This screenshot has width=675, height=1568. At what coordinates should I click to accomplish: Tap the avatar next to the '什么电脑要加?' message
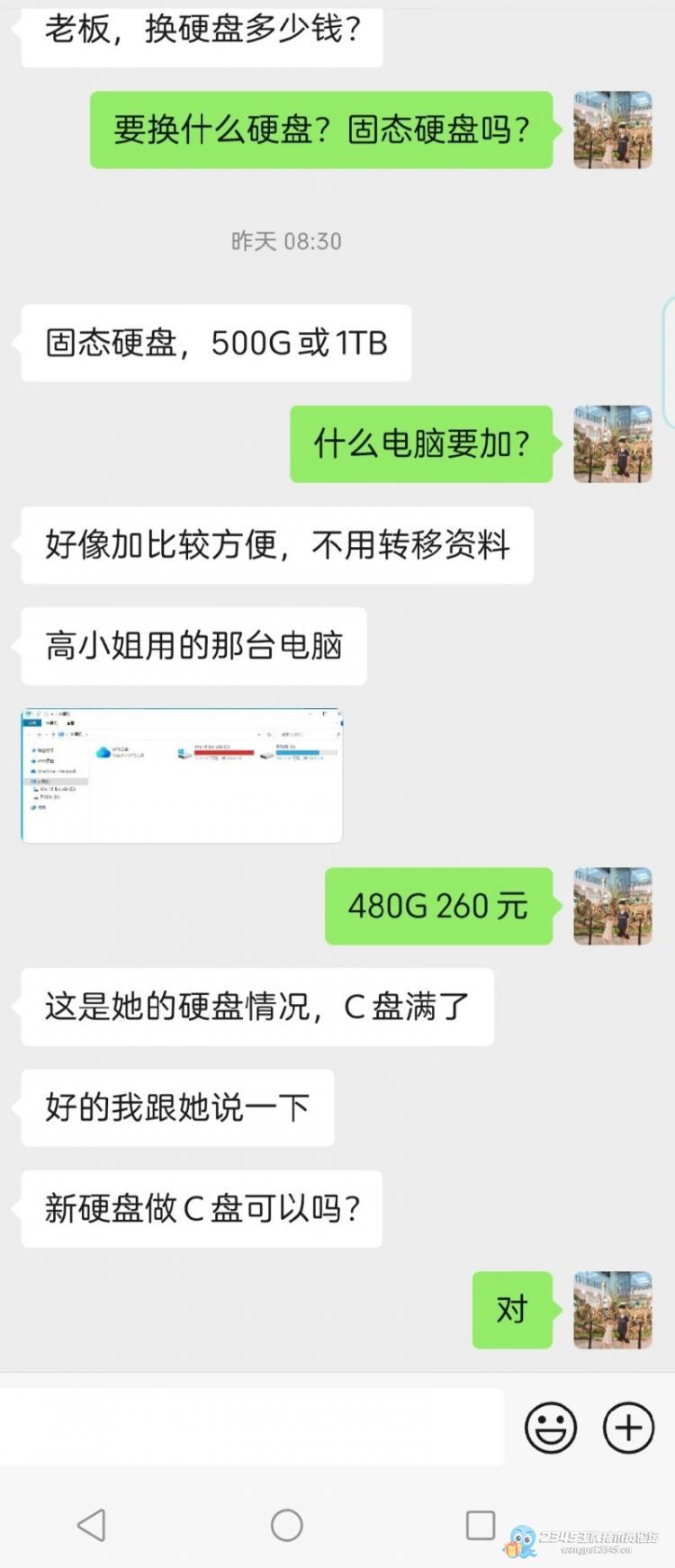(613, 444)
